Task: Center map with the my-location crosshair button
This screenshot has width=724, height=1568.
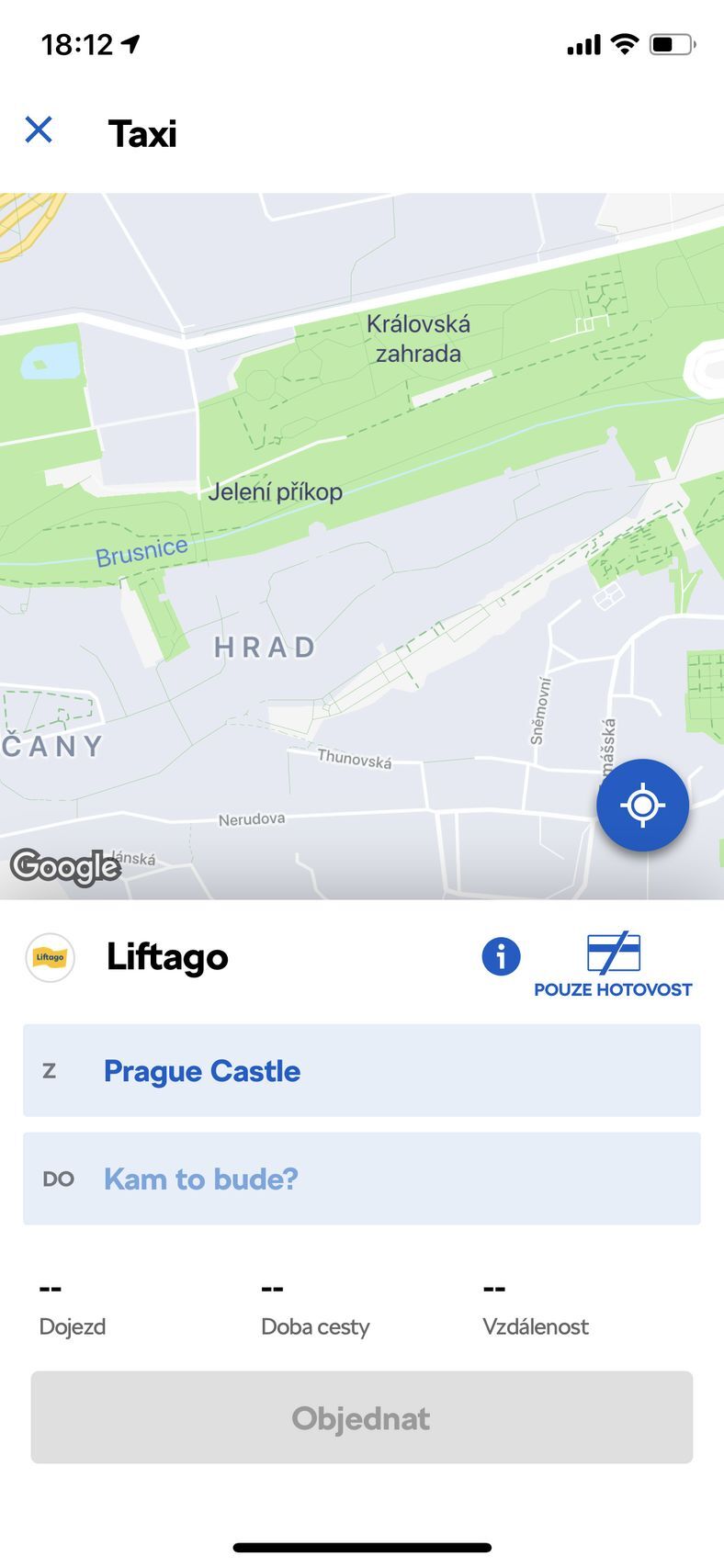Action: click(643, 804)
